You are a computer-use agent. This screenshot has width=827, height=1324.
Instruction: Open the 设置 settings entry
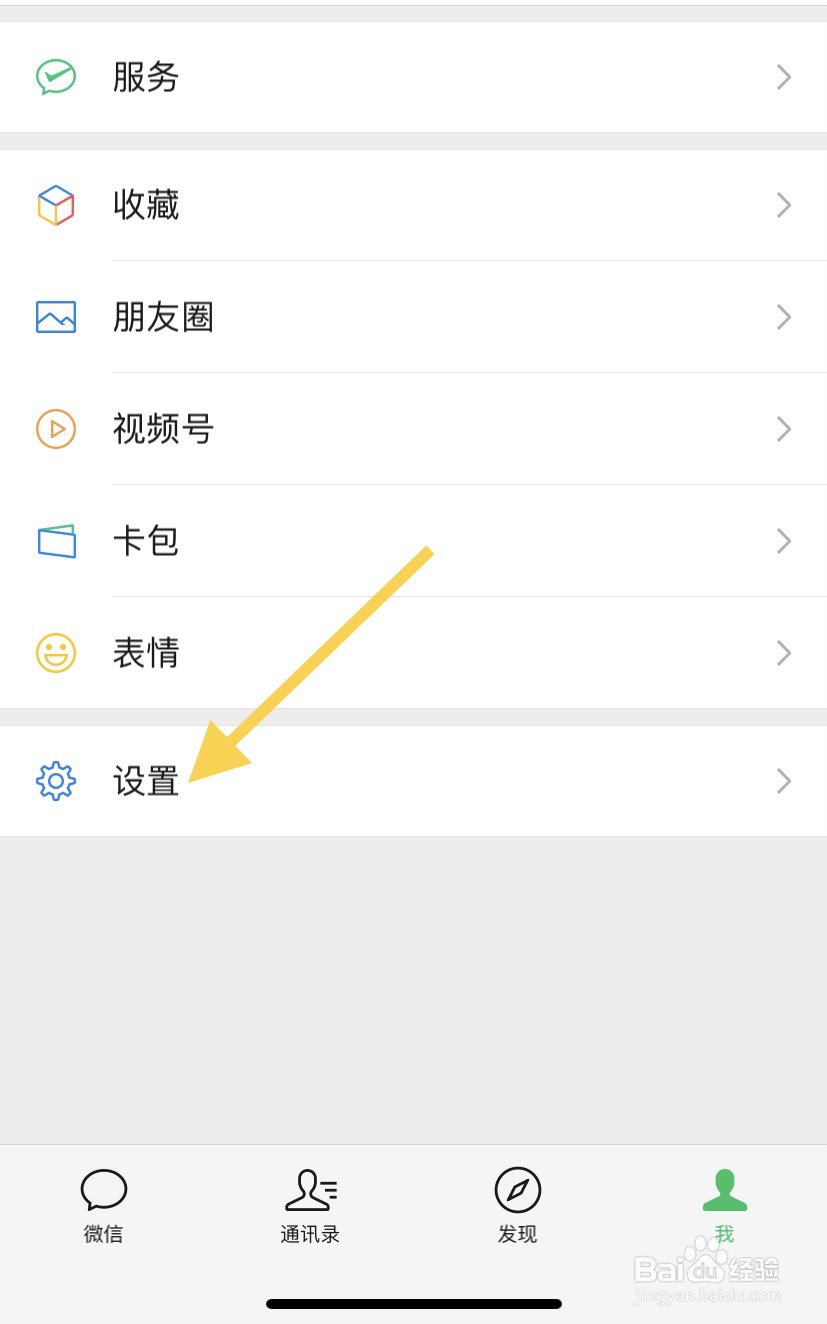coord(147,781)
